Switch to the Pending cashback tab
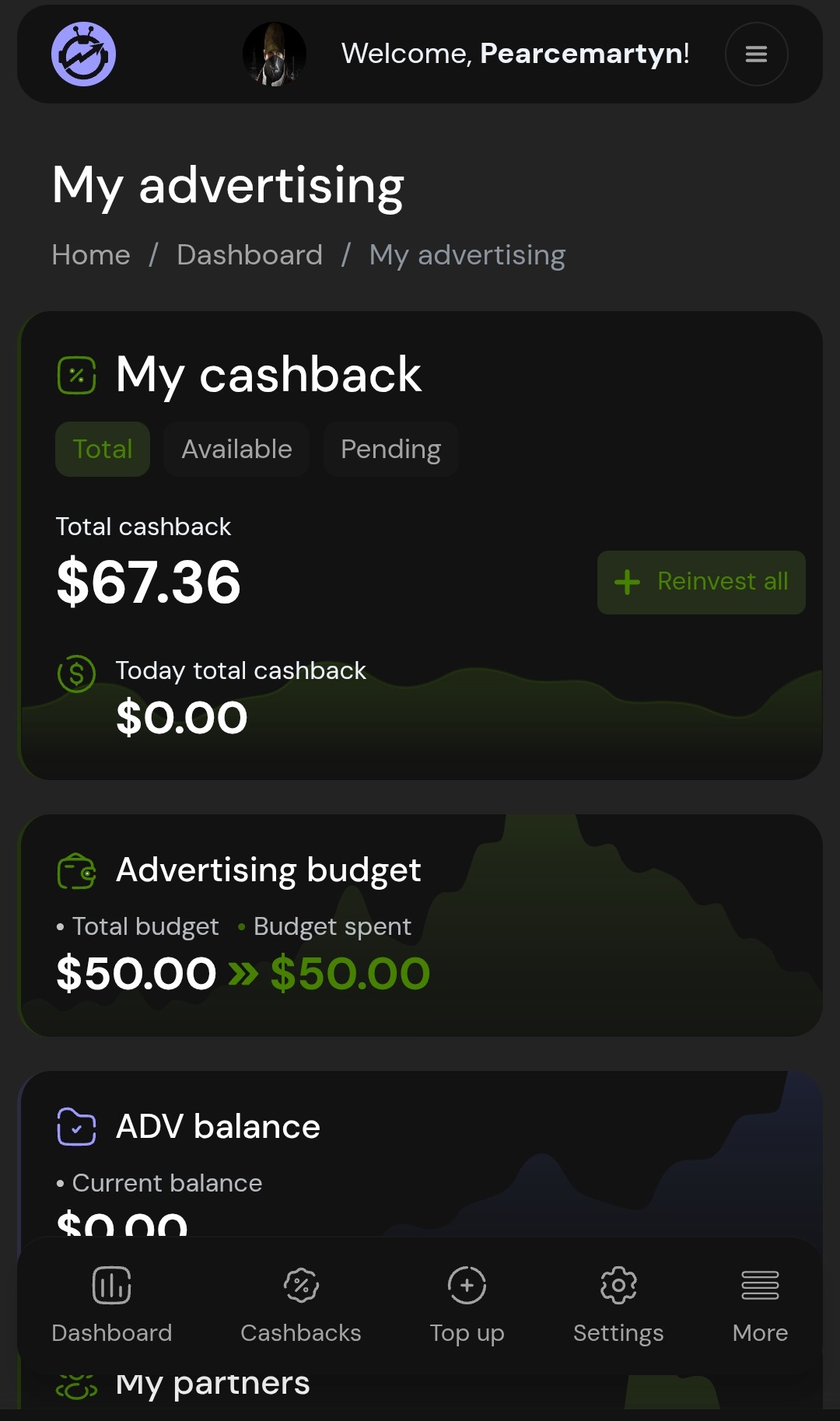 pyautogui.click(x=390, y=449)
